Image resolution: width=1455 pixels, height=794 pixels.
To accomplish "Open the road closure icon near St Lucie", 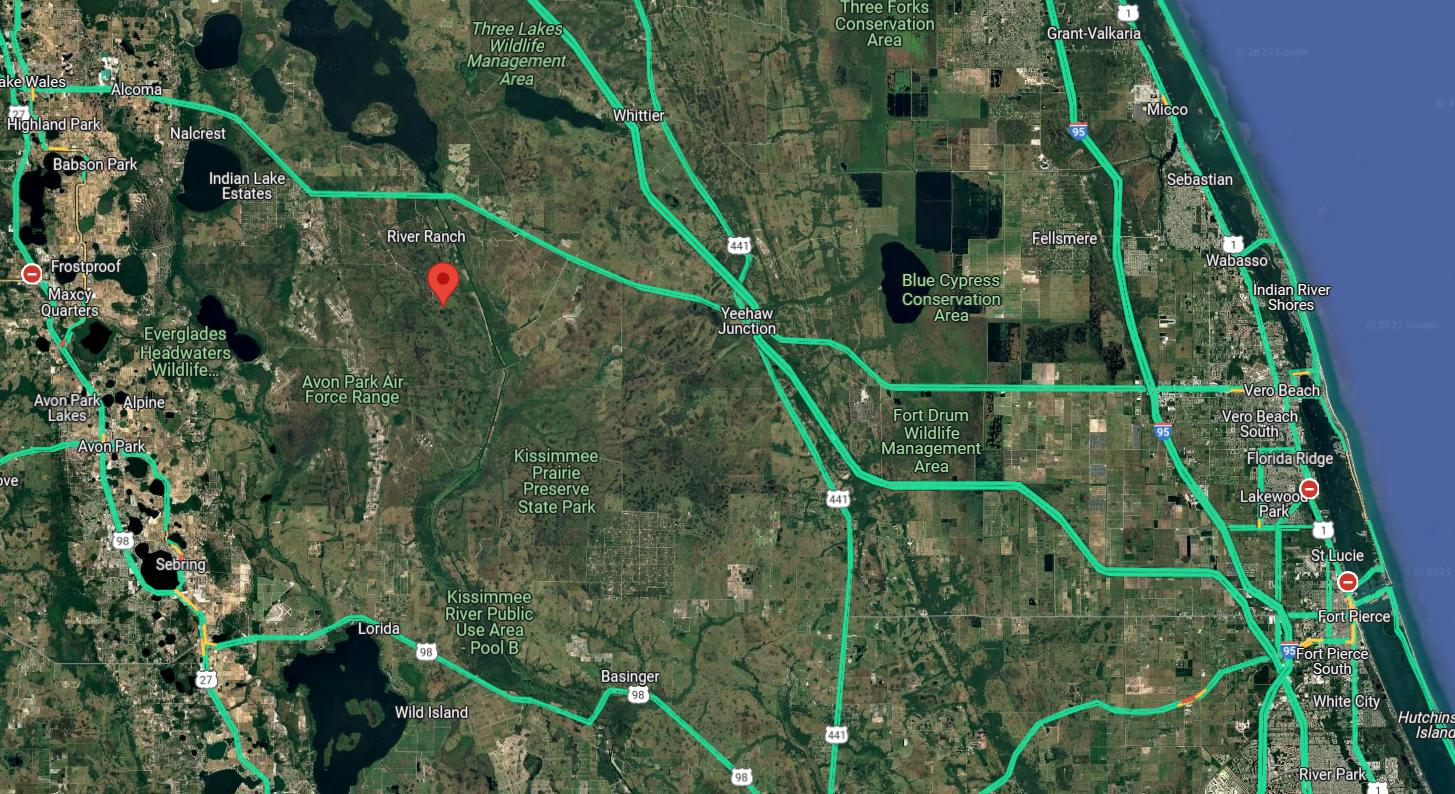I will [1348, 582].
